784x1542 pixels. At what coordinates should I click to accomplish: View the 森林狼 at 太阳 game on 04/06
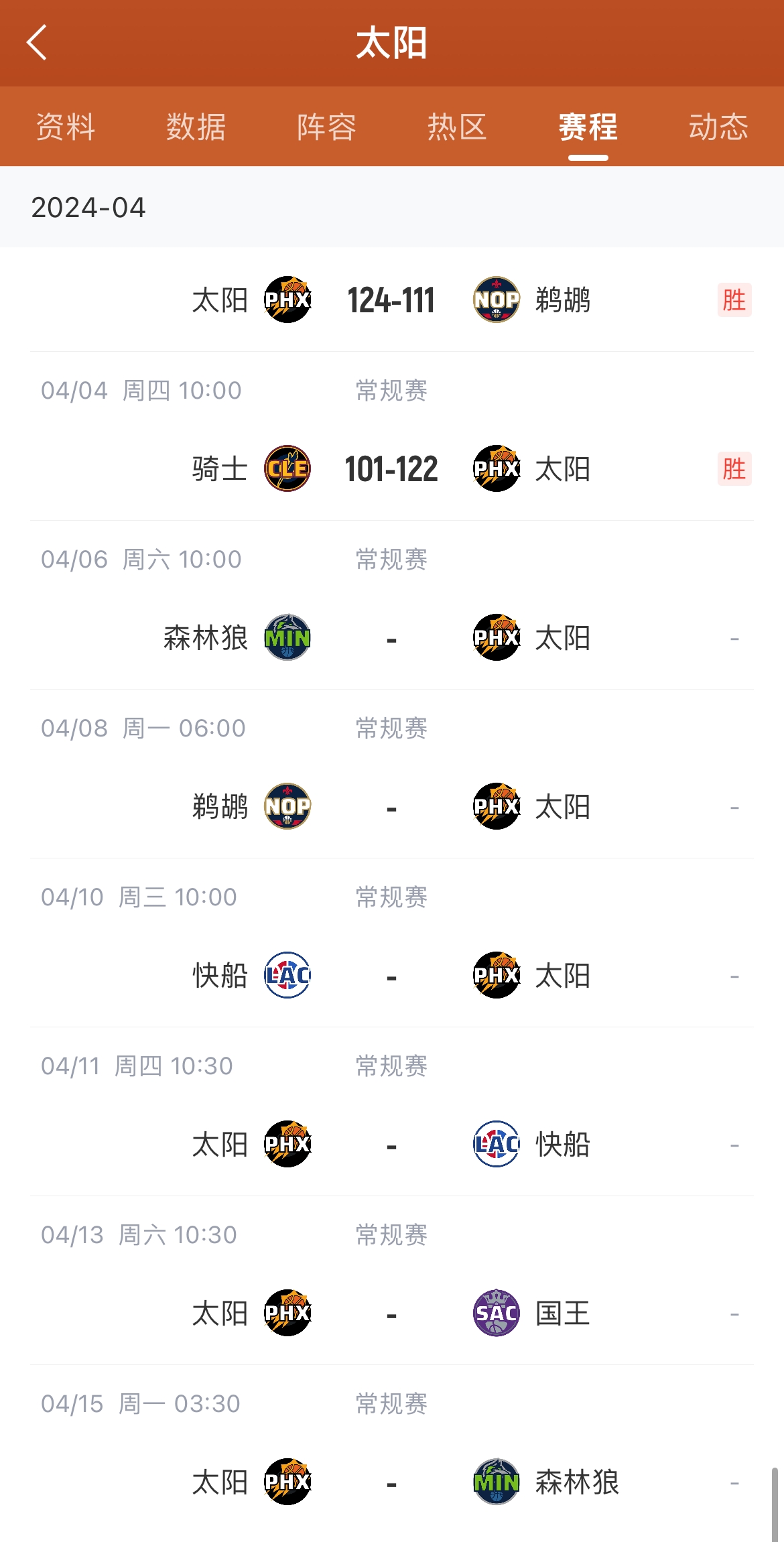point(391,637)
